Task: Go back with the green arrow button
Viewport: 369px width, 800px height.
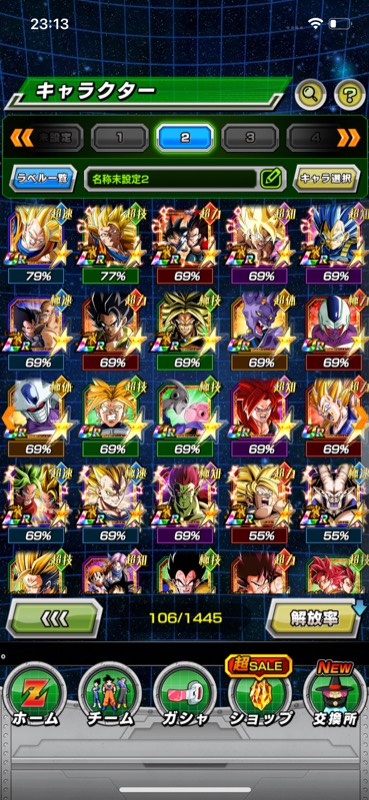Action: pyautogui.click(x=54, y=618)
